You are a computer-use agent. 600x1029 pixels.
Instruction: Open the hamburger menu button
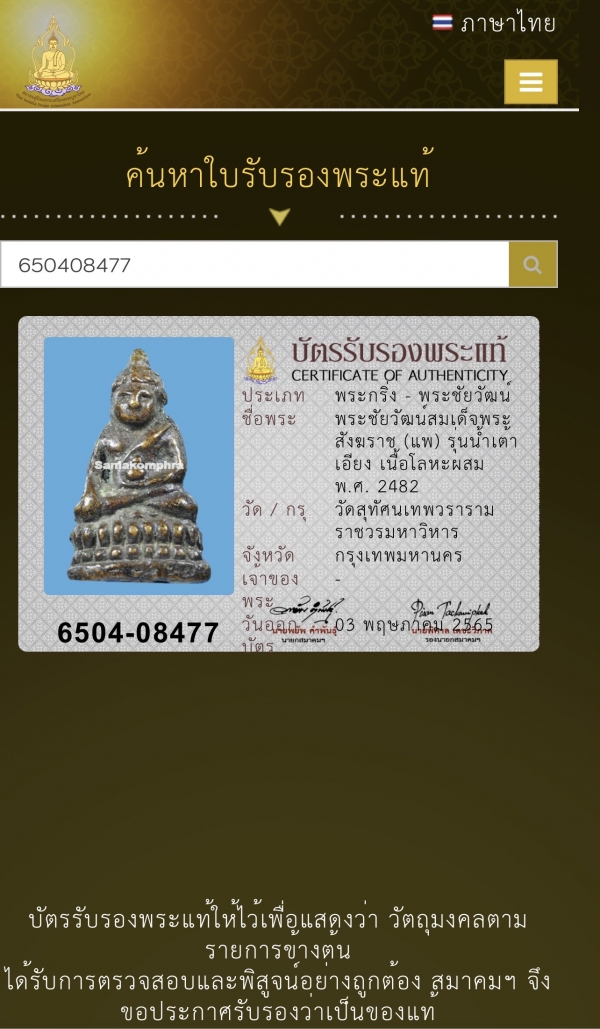530,82
